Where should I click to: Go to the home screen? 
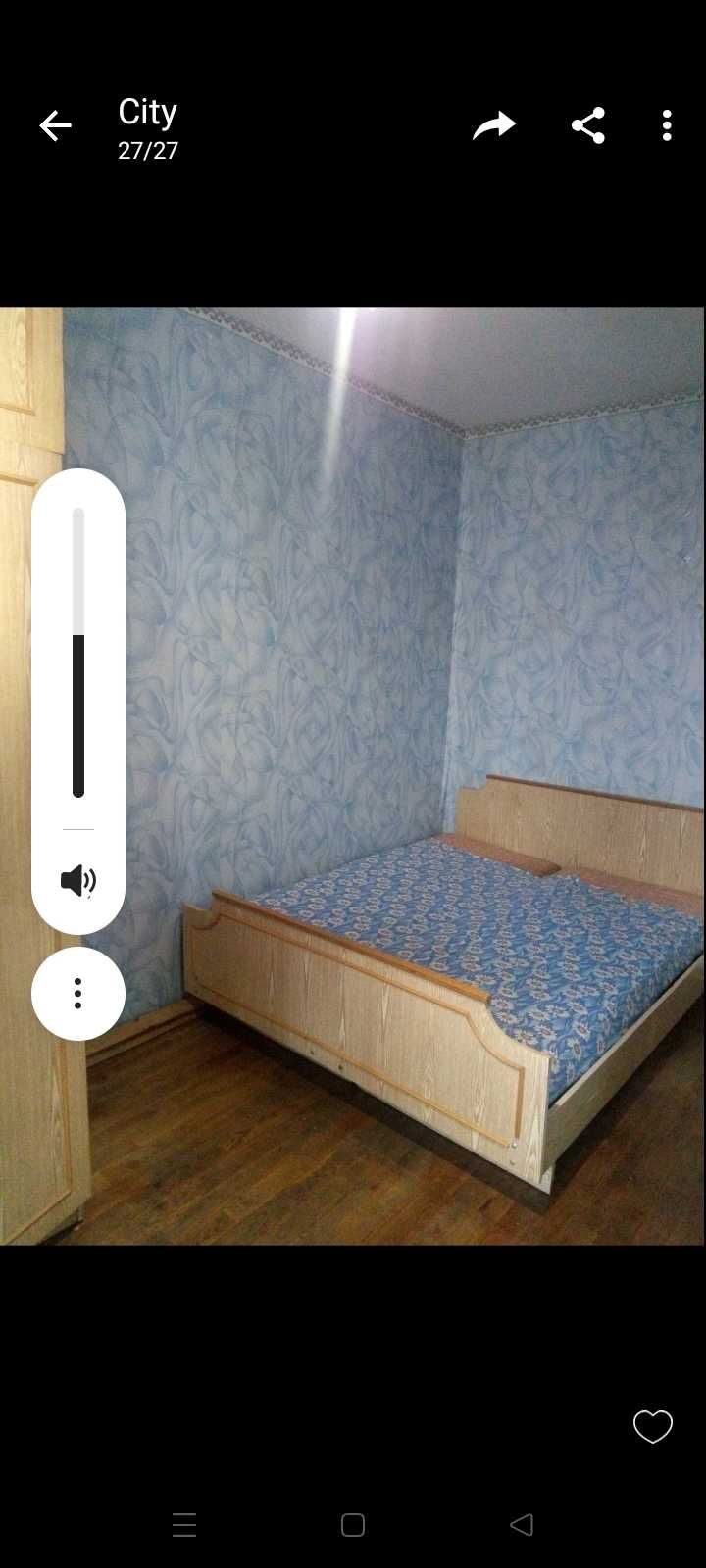[353, 1525]
